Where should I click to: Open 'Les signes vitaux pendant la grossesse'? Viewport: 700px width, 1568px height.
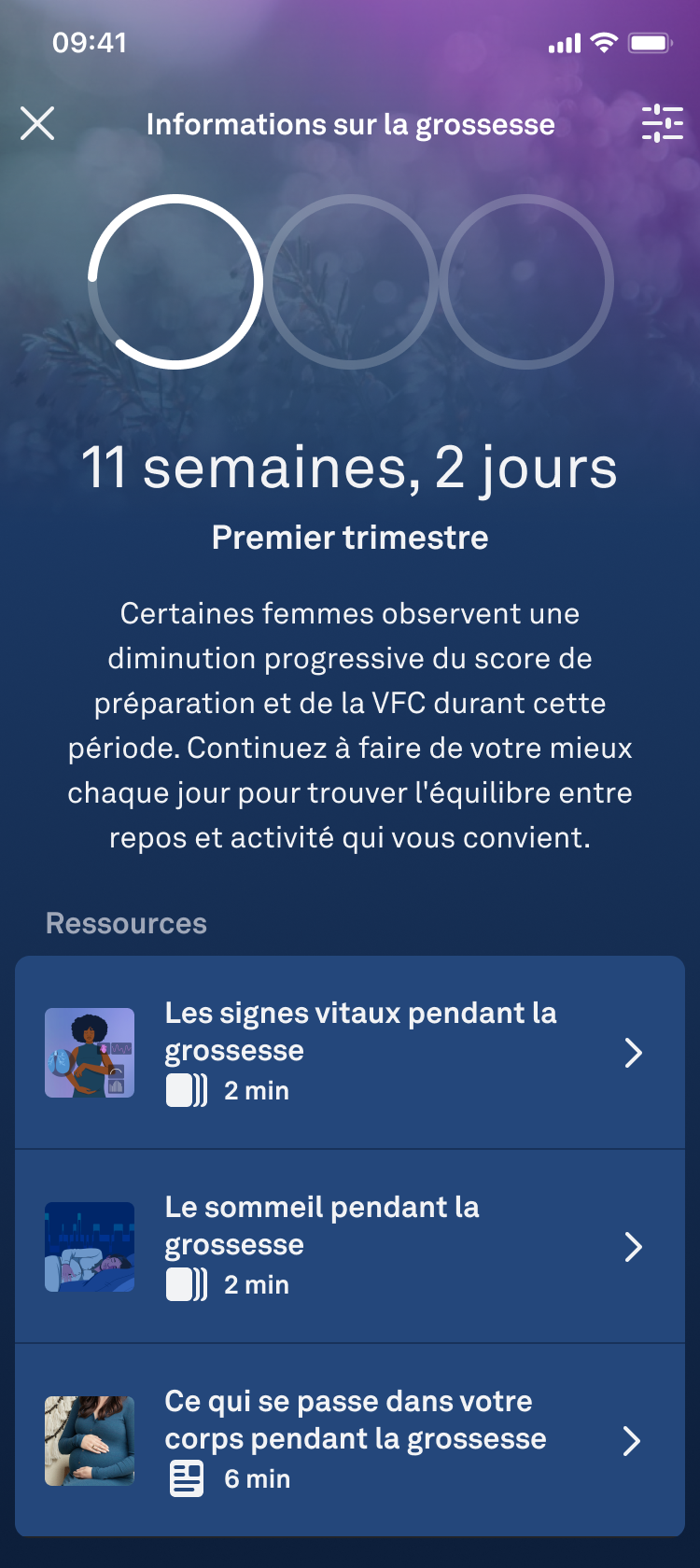[x=350, y=1052]
